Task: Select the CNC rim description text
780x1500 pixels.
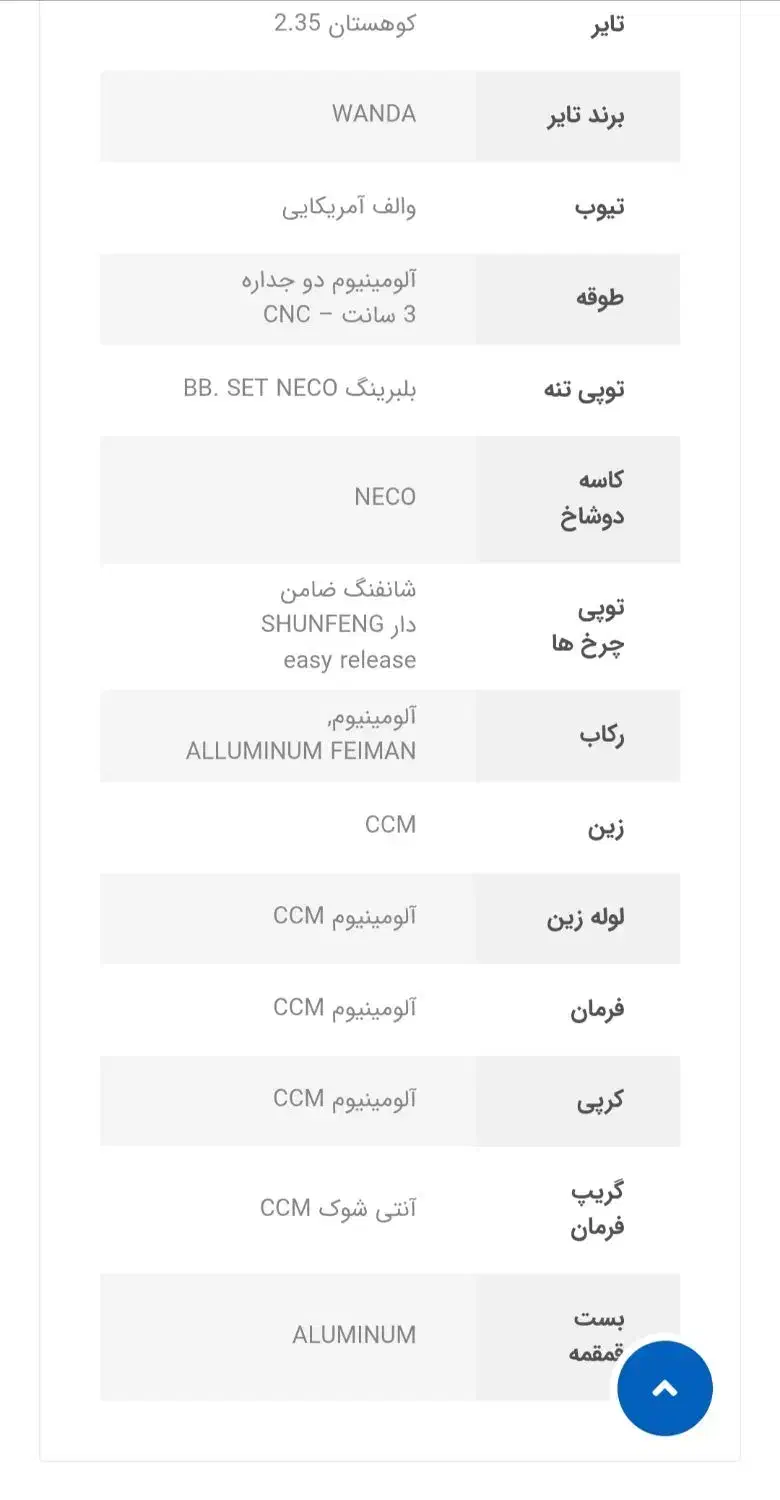Action: [x=358, y=315]
